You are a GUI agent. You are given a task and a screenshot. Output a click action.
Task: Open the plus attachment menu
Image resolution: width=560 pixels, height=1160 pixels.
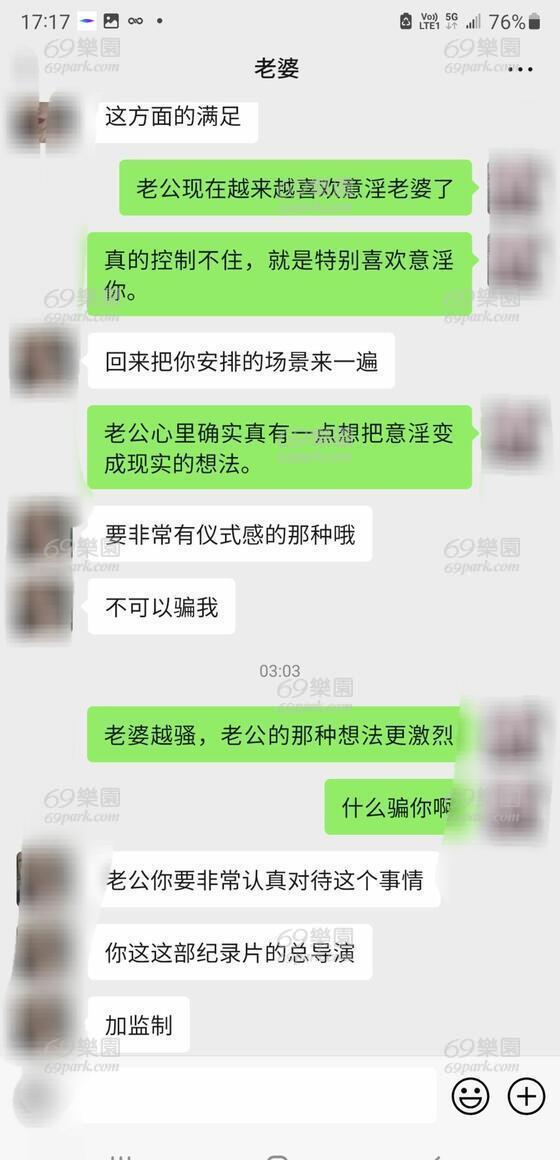pos(526,1095)
